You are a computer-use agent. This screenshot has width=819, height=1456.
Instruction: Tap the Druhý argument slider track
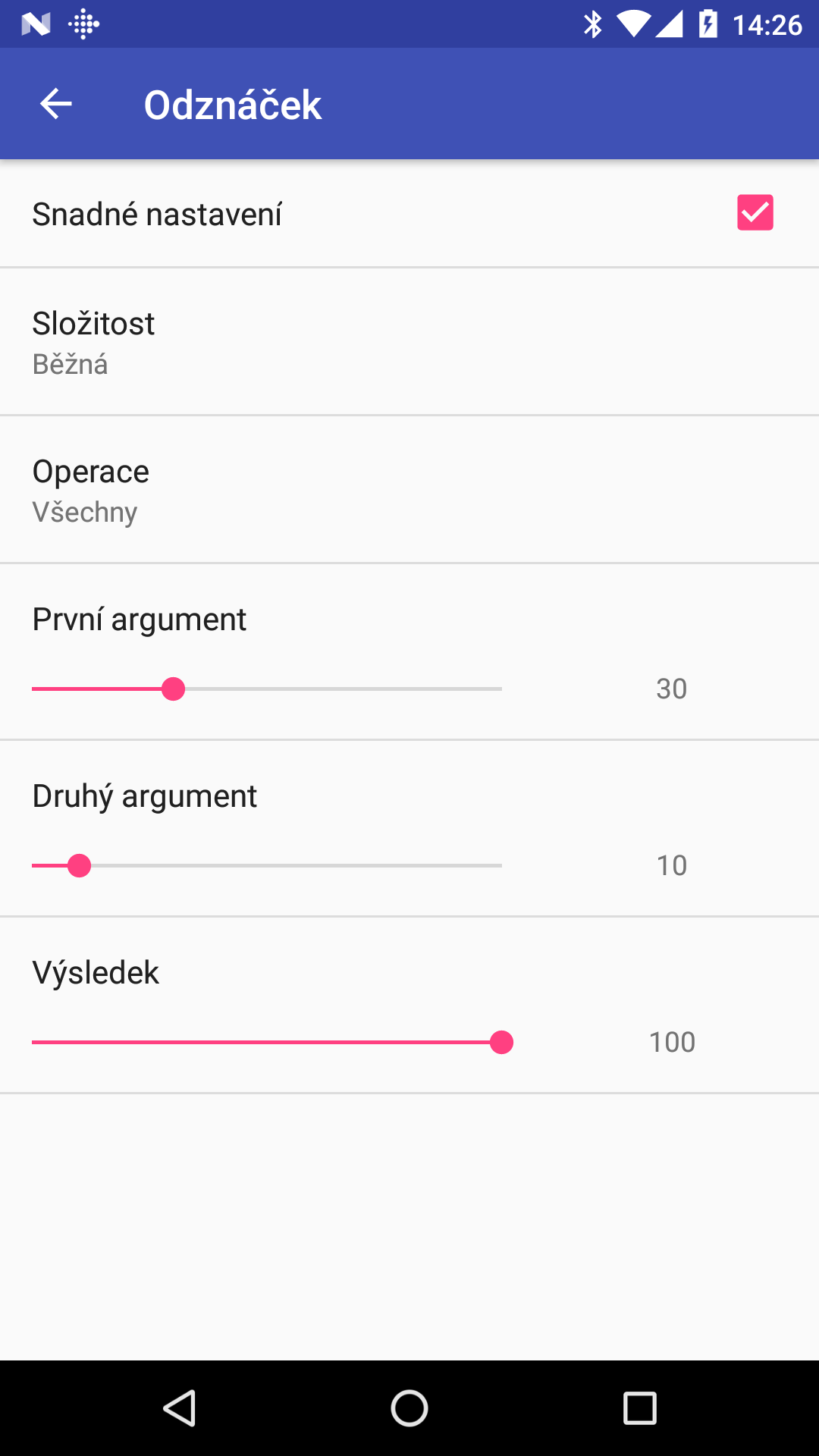point(267,865)
